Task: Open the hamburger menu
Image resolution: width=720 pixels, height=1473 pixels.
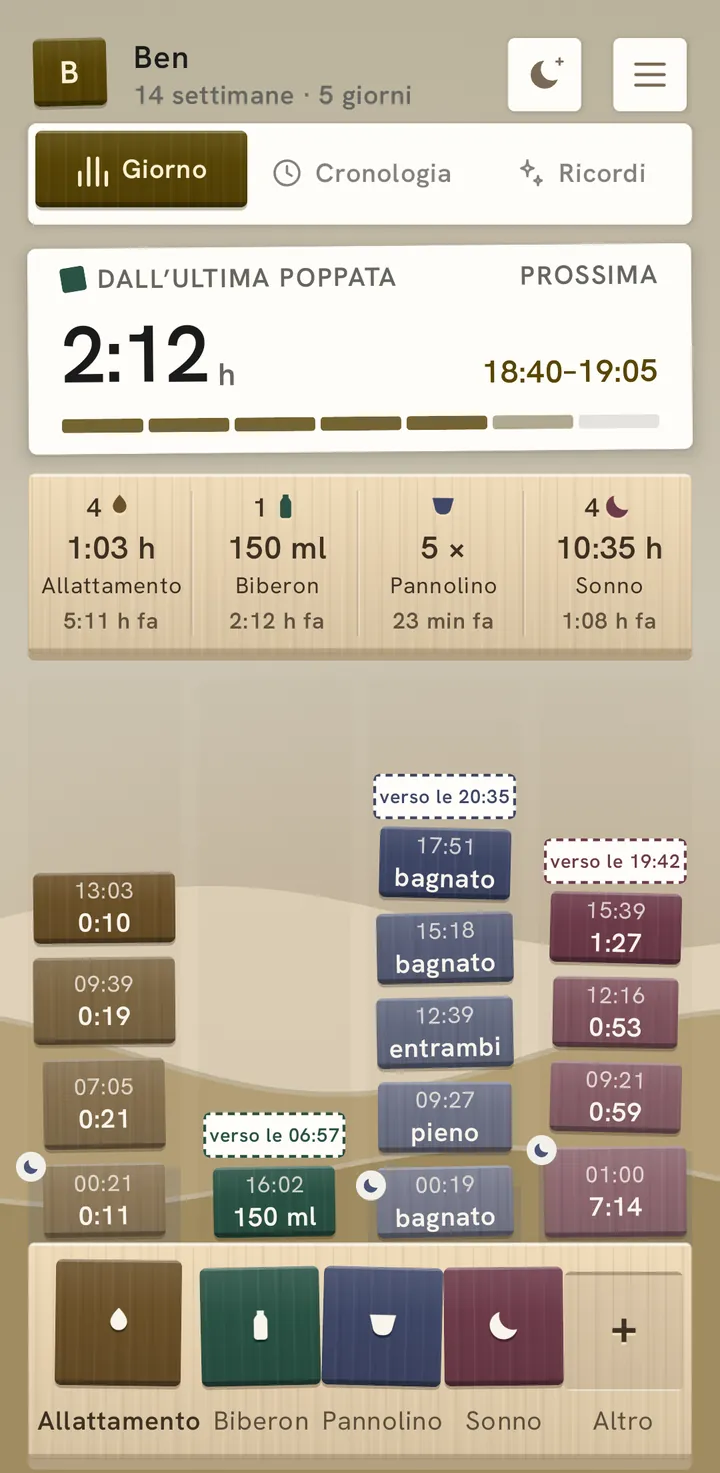Action: point(650,74)
